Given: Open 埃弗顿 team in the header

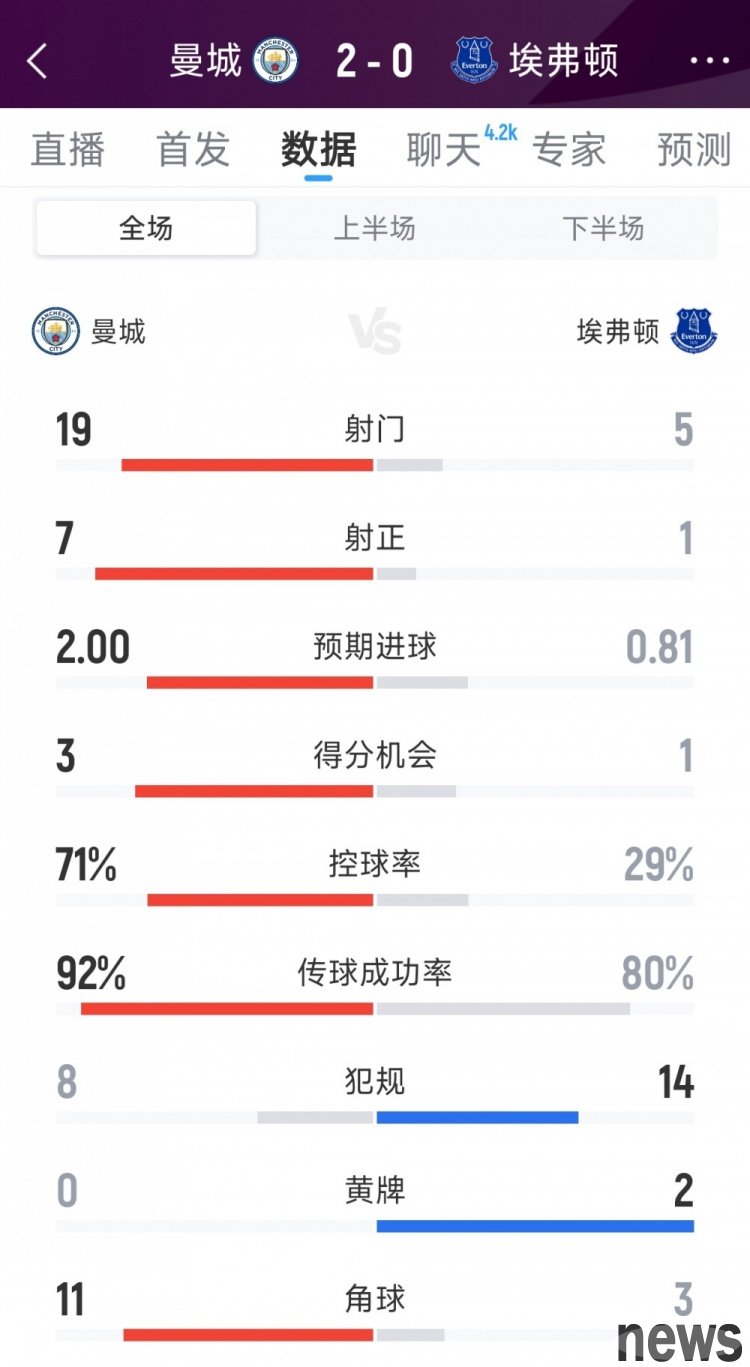Looking at the screenshot, I should point(535,61).
